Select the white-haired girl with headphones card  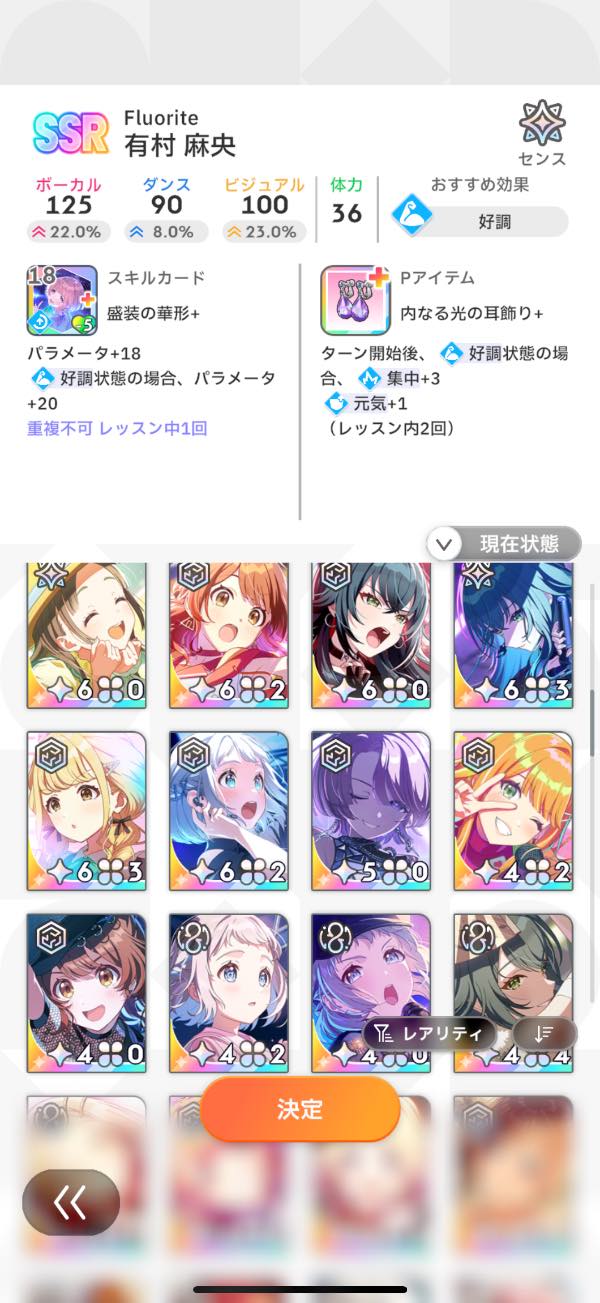229,810
